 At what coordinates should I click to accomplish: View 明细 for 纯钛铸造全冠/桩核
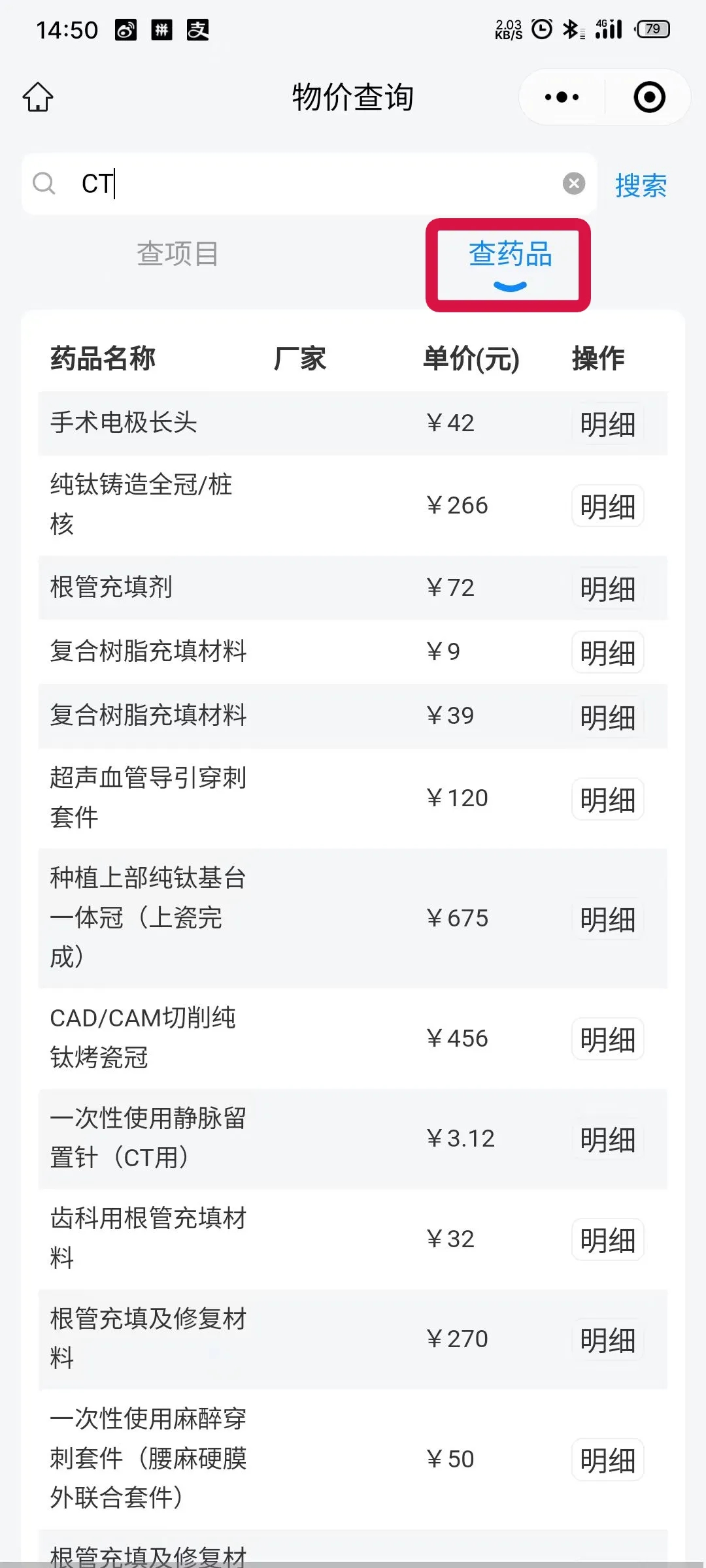607,506
